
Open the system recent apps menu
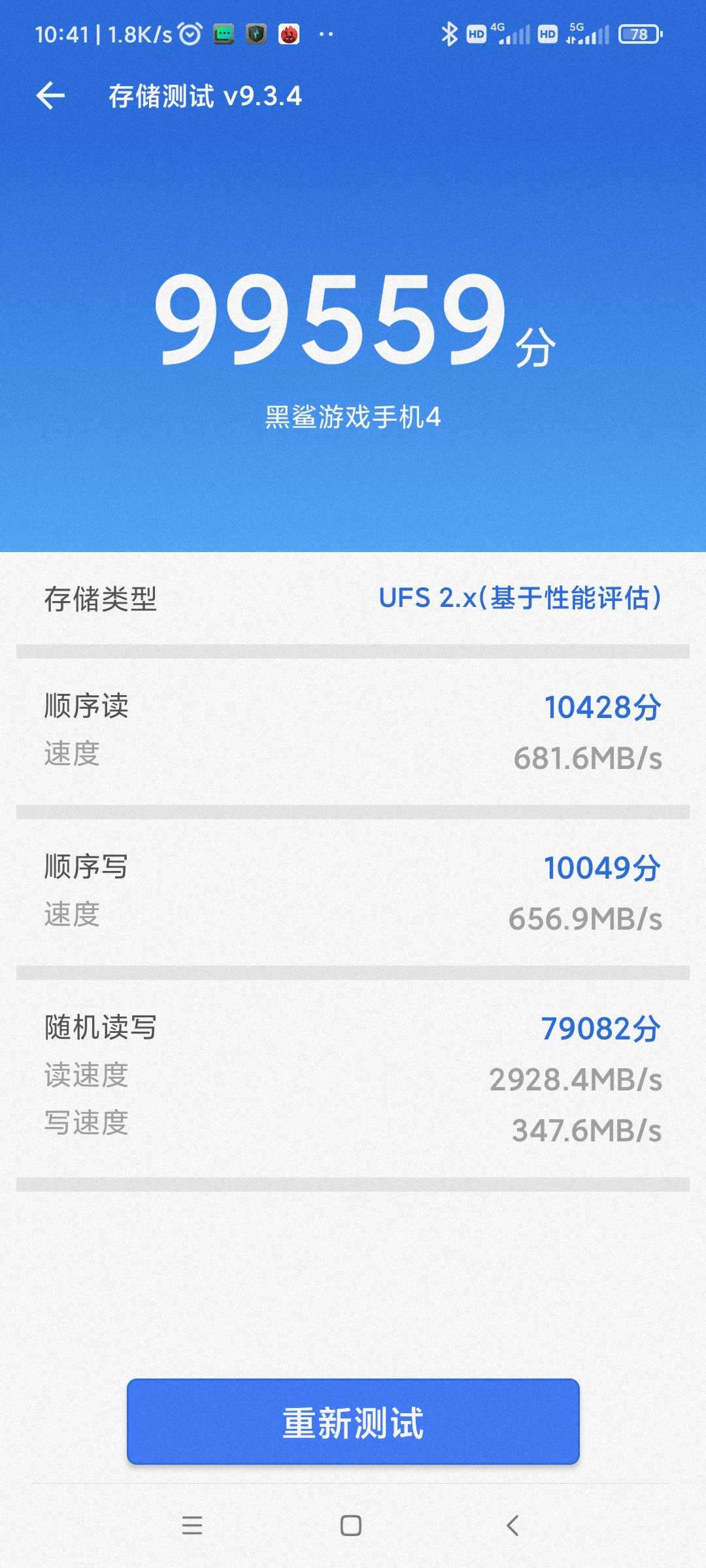click(192, 1525)
